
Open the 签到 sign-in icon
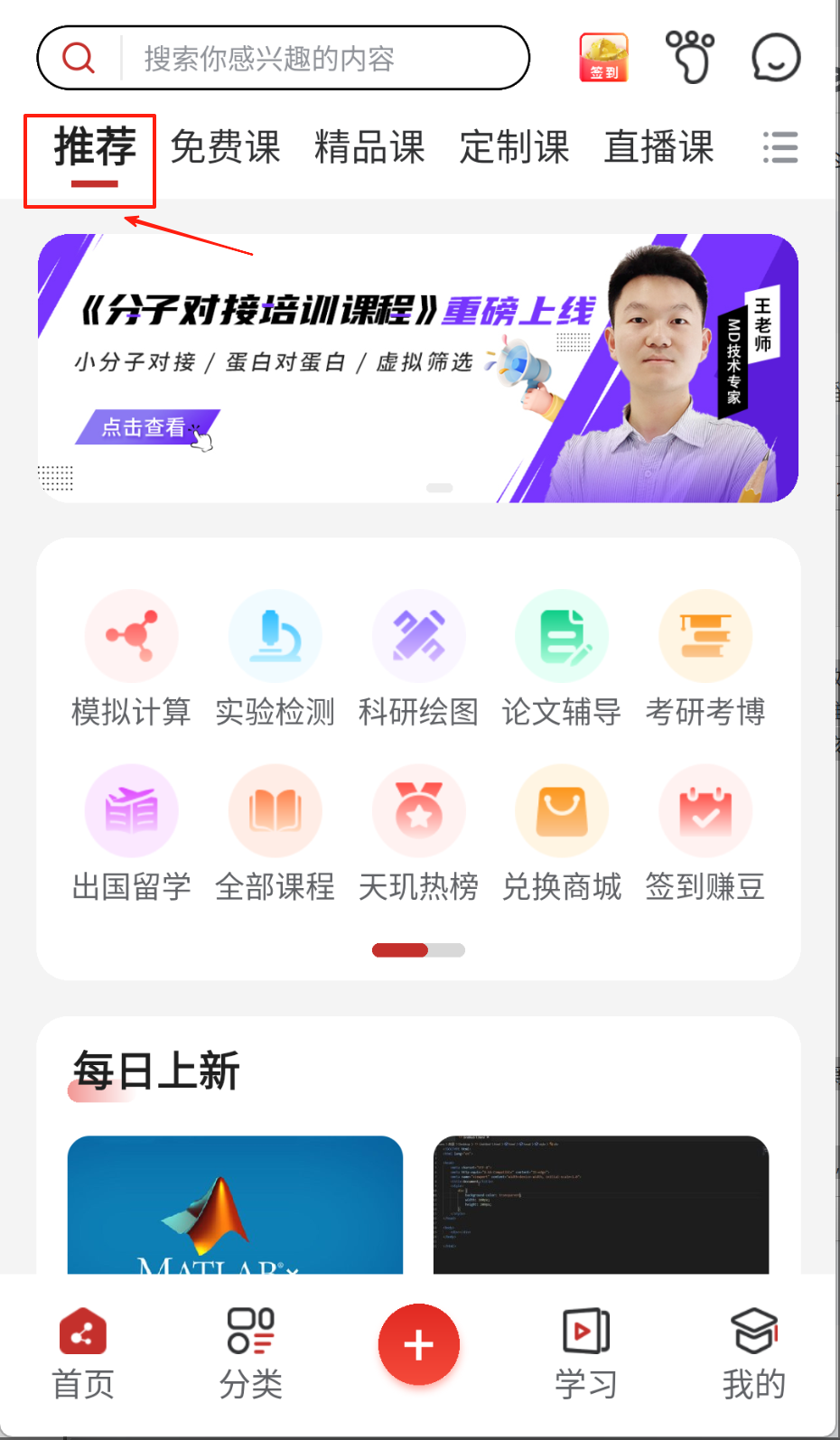point(603,58)
